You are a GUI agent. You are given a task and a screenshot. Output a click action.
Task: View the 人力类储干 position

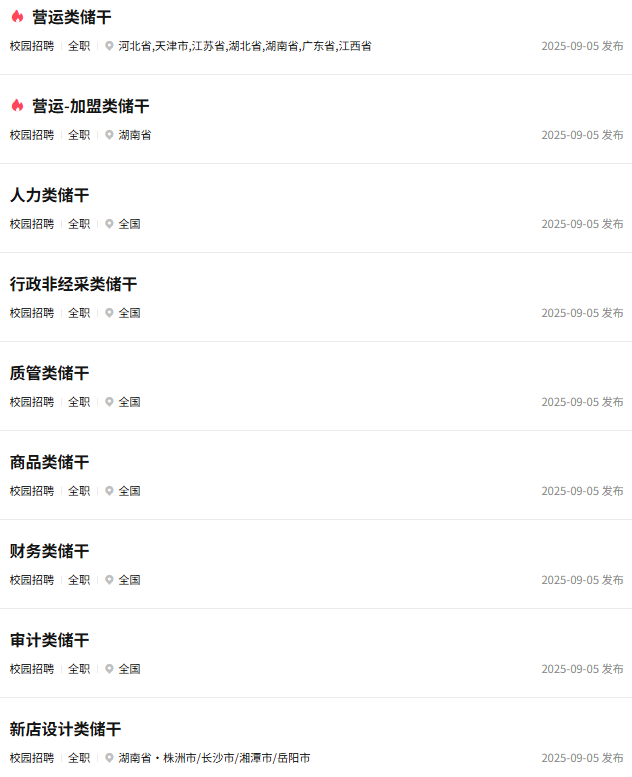click(x=49, y=195)
